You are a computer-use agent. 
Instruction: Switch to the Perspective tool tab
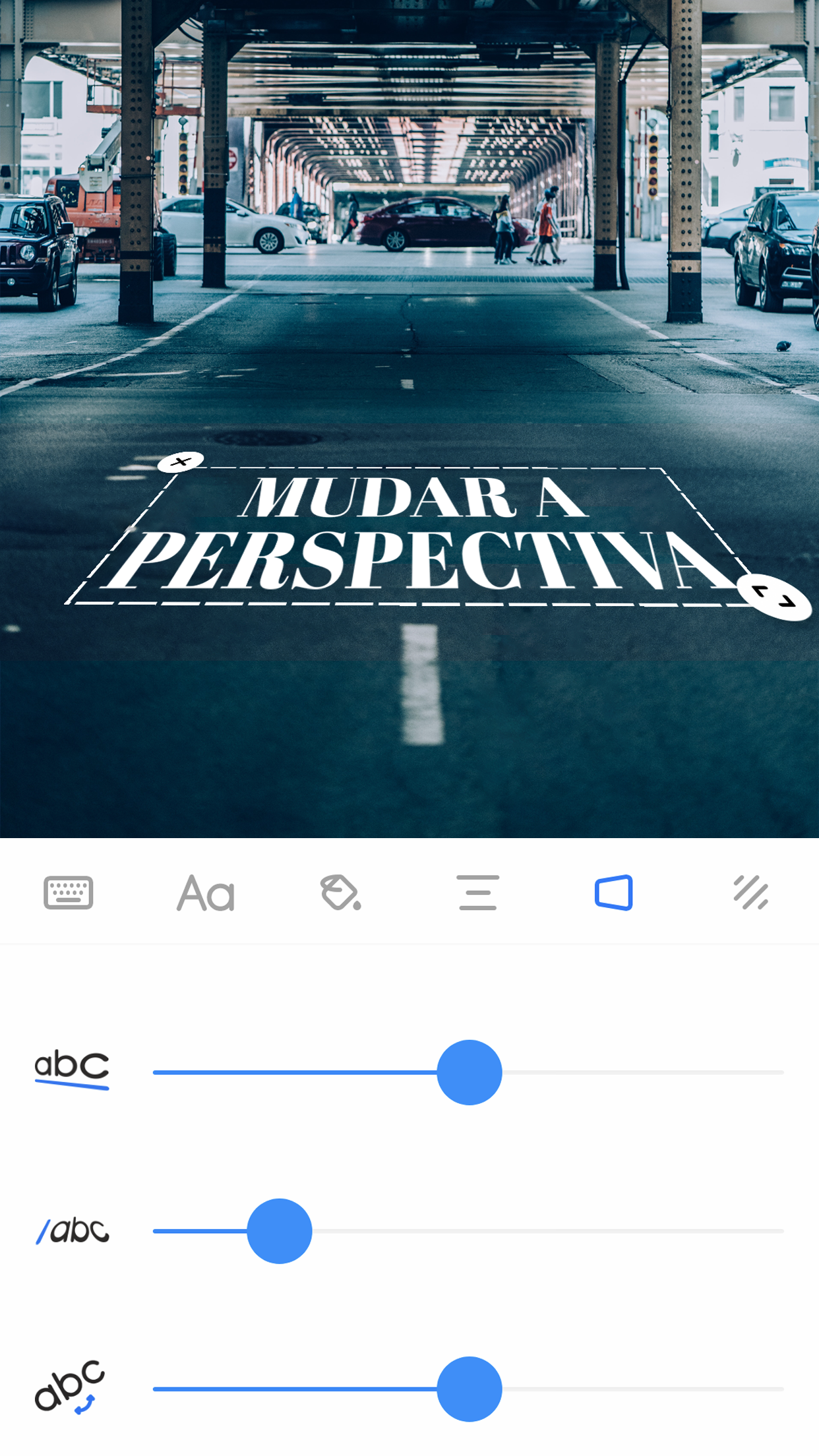click(x=614, y=894)
